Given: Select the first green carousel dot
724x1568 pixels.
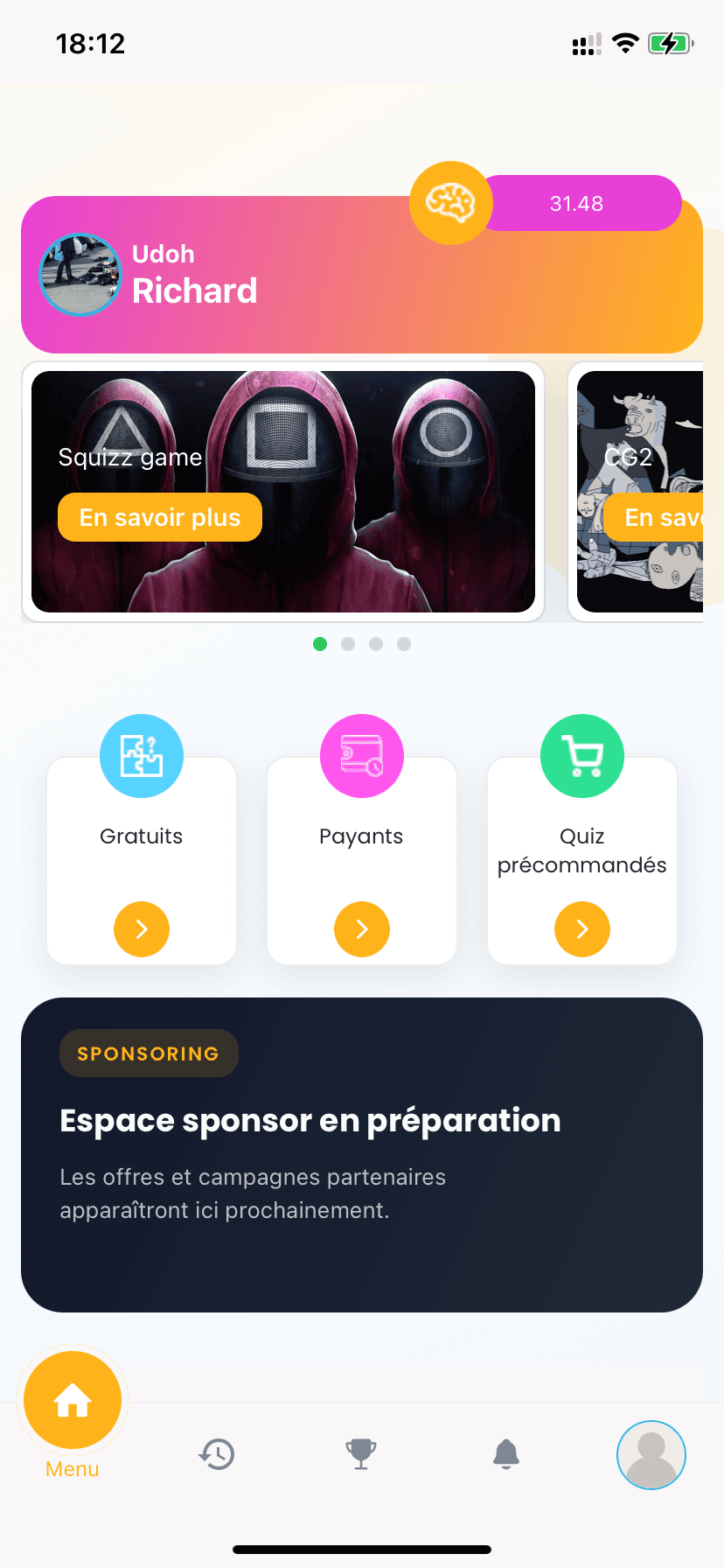Looking at the screenshot, I should [x=320, y=643].
